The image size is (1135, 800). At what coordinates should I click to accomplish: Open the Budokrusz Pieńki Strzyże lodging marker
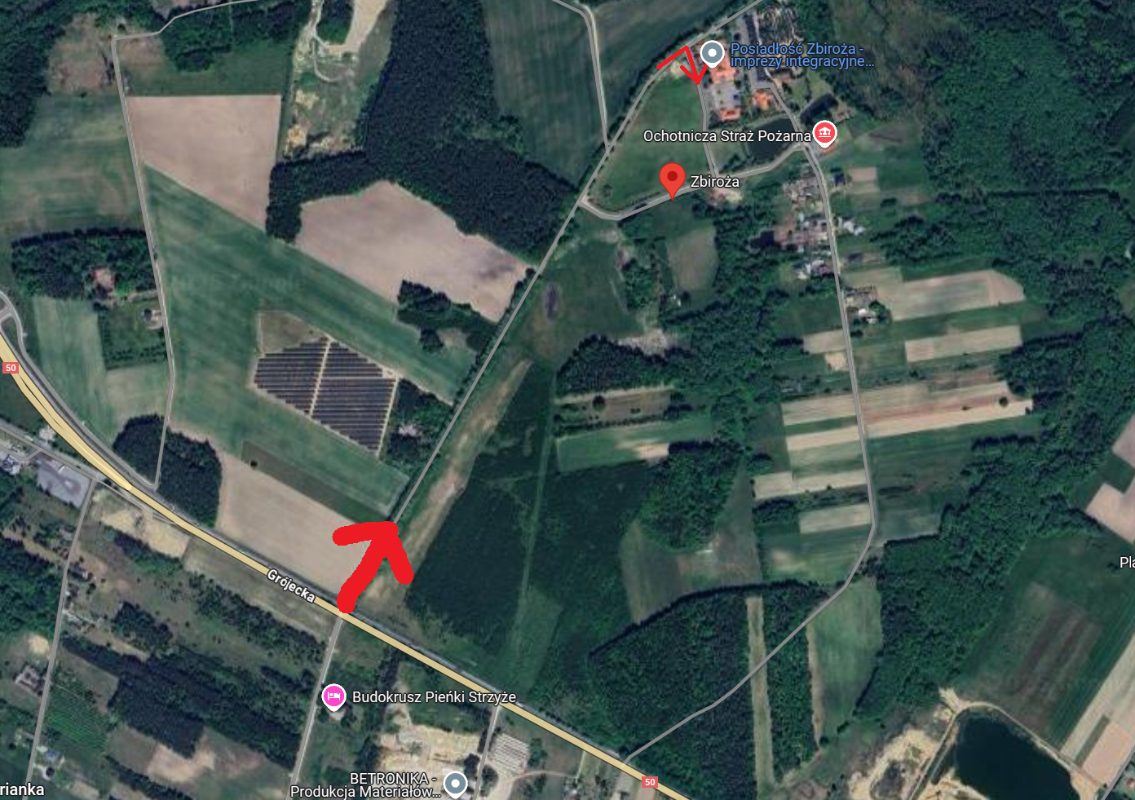[x=334, y=696]
